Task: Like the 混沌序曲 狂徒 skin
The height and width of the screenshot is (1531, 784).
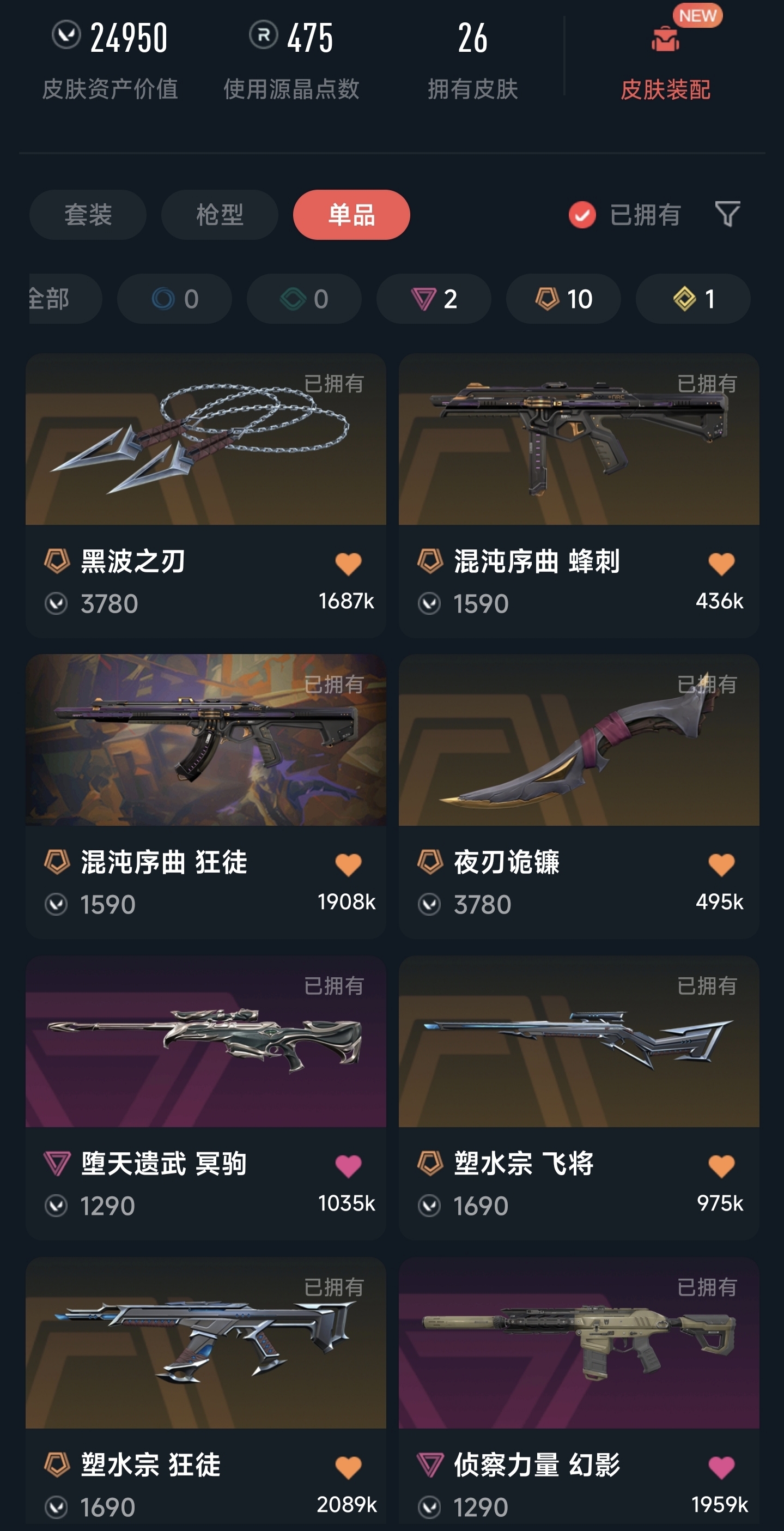Action: pos(348,865)
